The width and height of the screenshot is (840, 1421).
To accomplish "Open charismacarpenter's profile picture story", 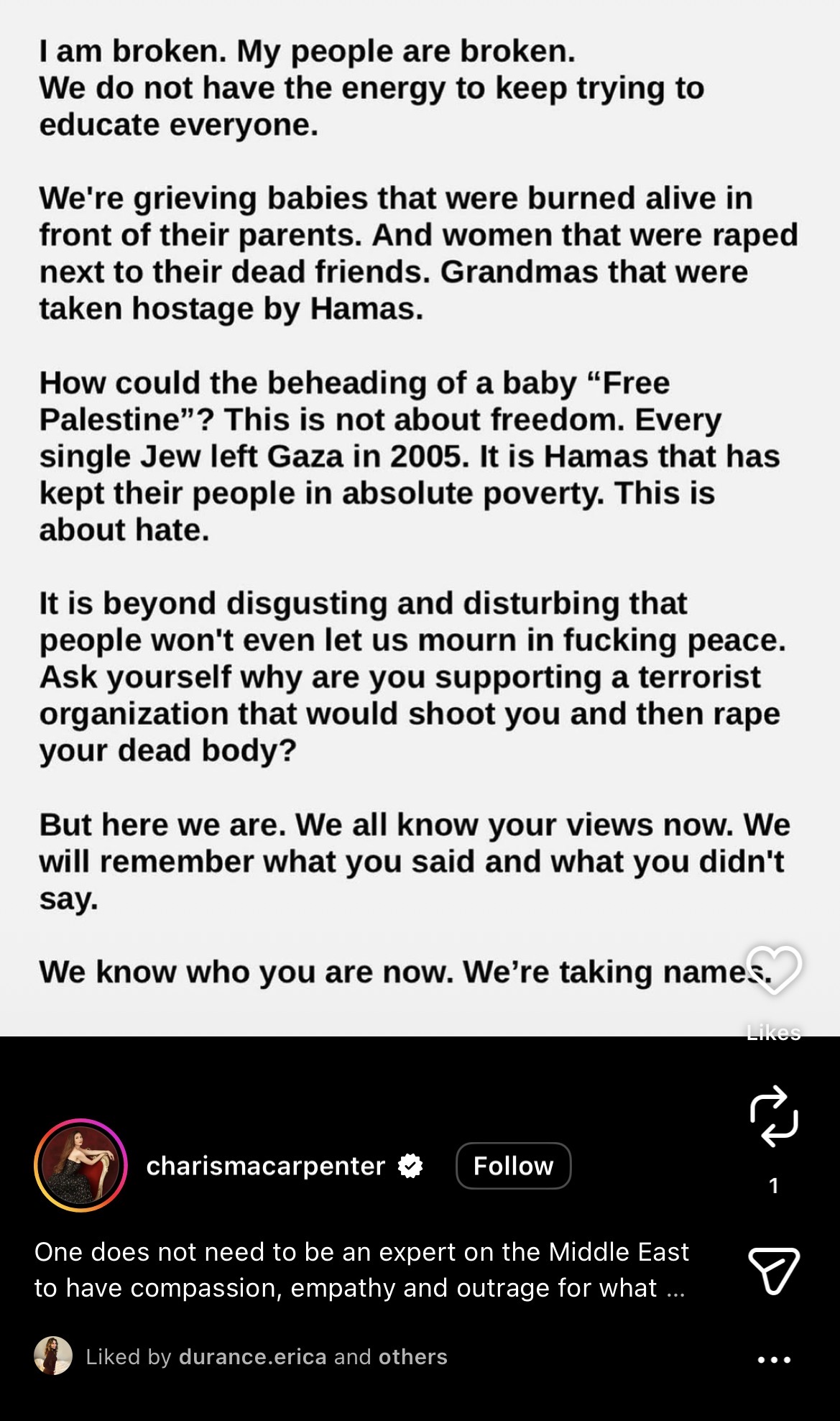I will pyautogui.click(x=80, y=1165).
